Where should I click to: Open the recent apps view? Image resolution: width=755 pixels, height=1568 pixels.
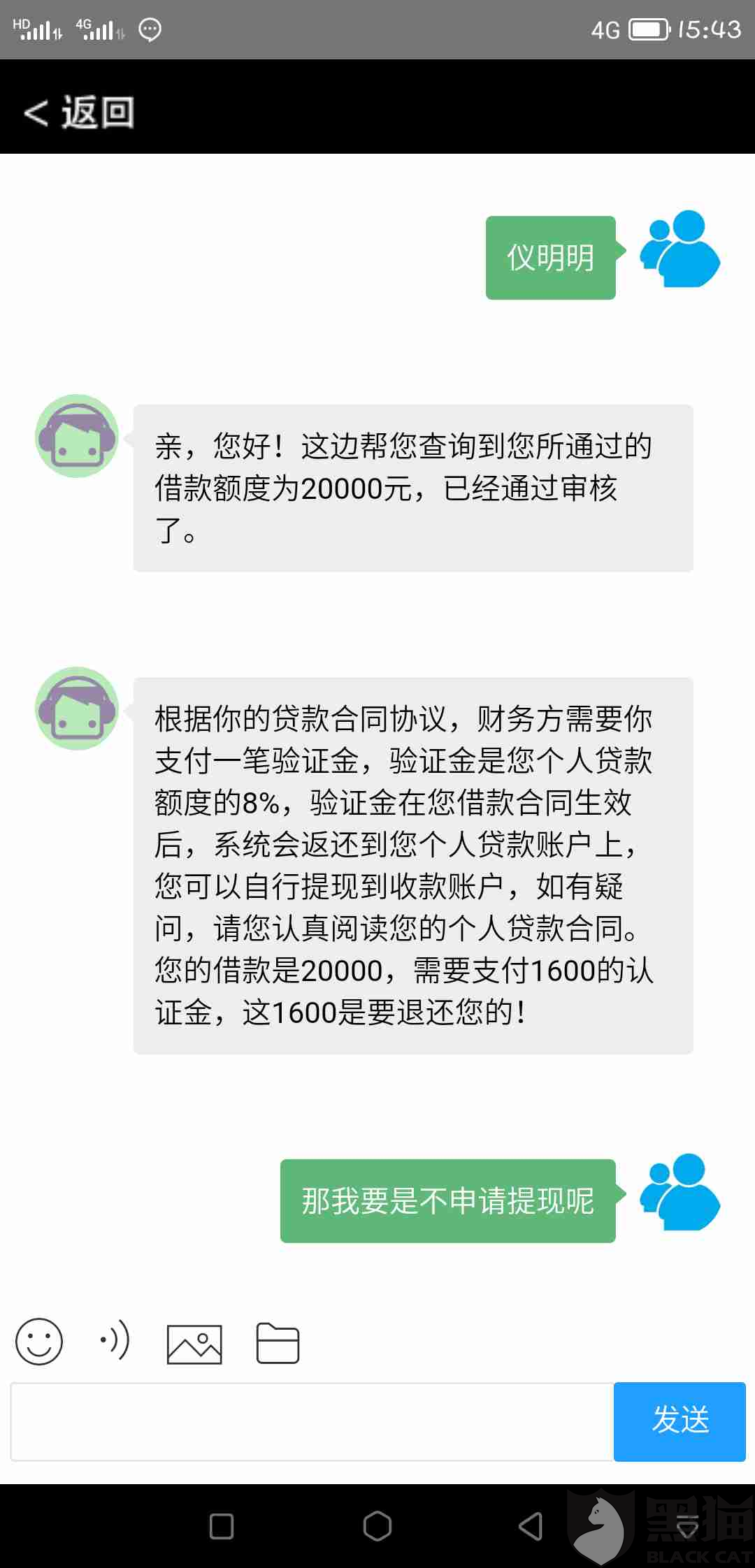click(222, 1526)
